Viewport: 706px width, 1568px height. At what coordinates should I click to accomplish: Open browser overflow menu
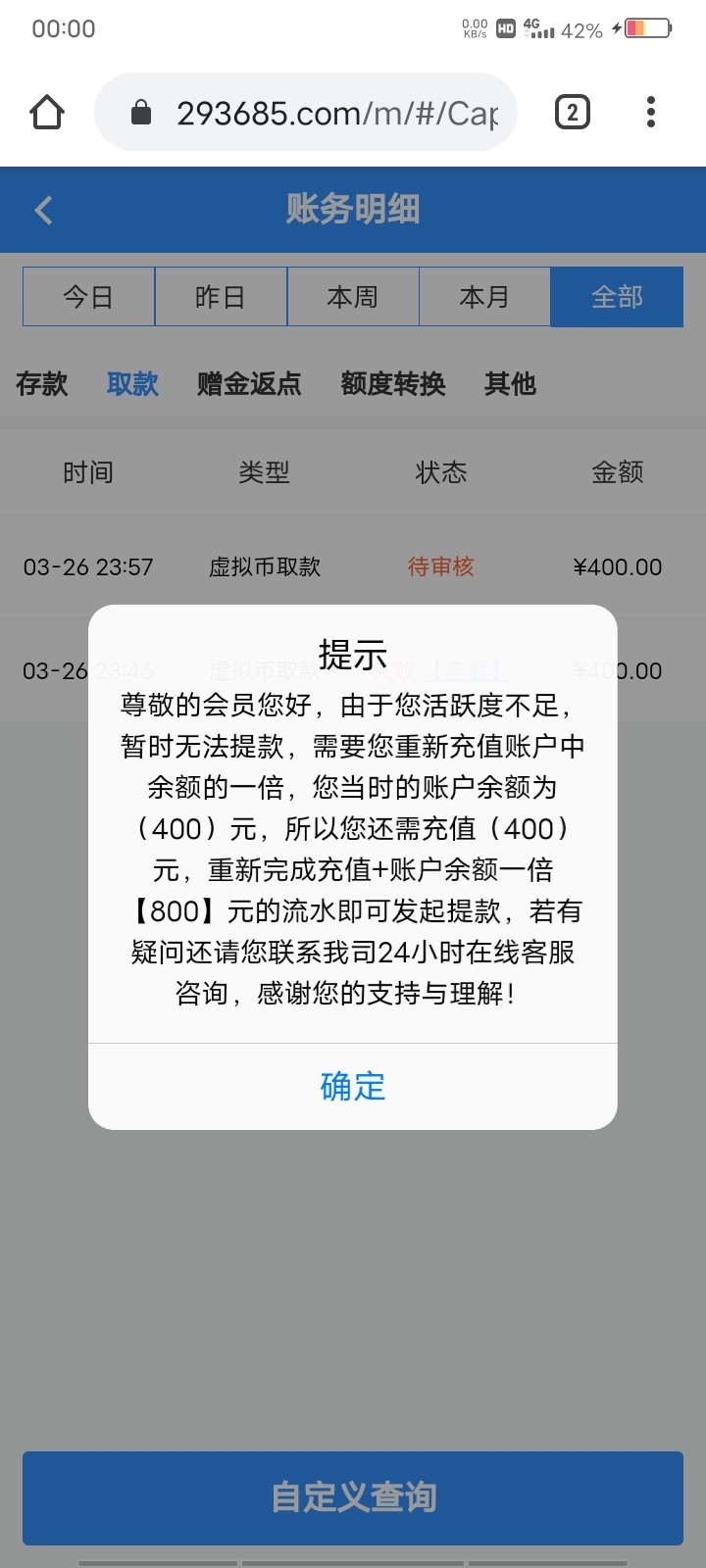click(651, 113)
